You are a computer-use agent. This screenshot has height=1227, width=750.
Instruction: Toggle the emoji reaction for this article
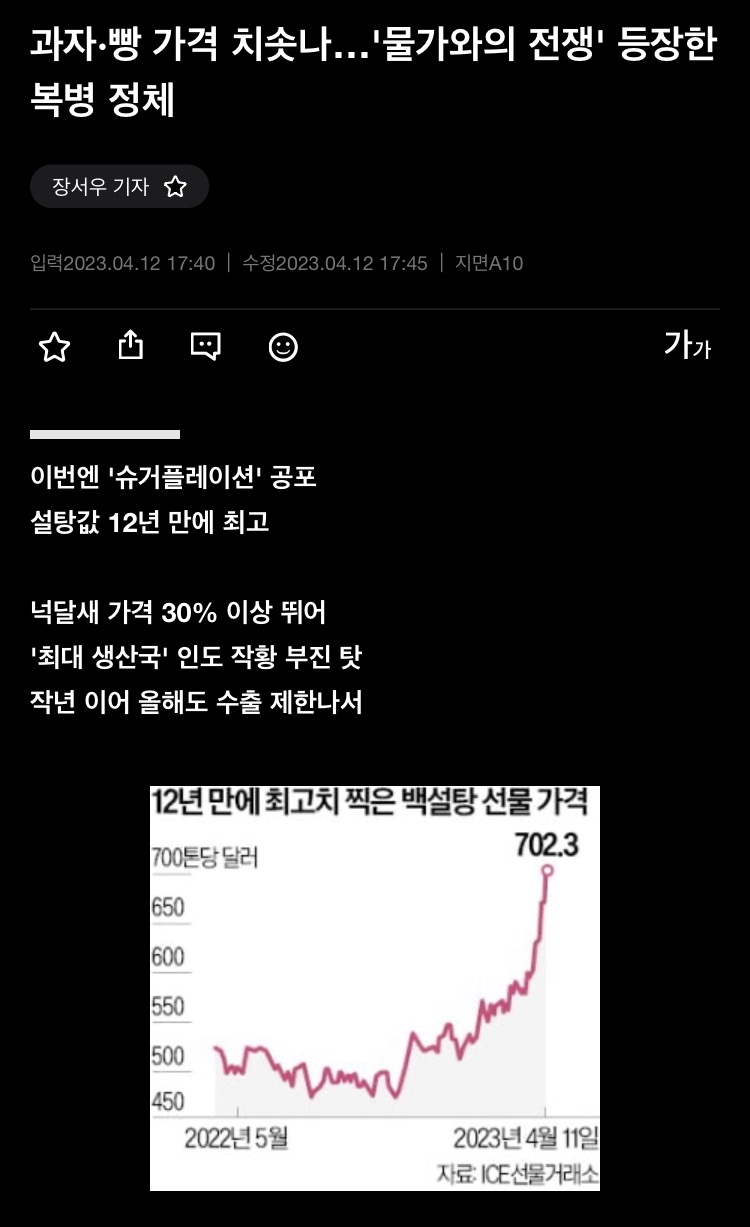(281, 347)
